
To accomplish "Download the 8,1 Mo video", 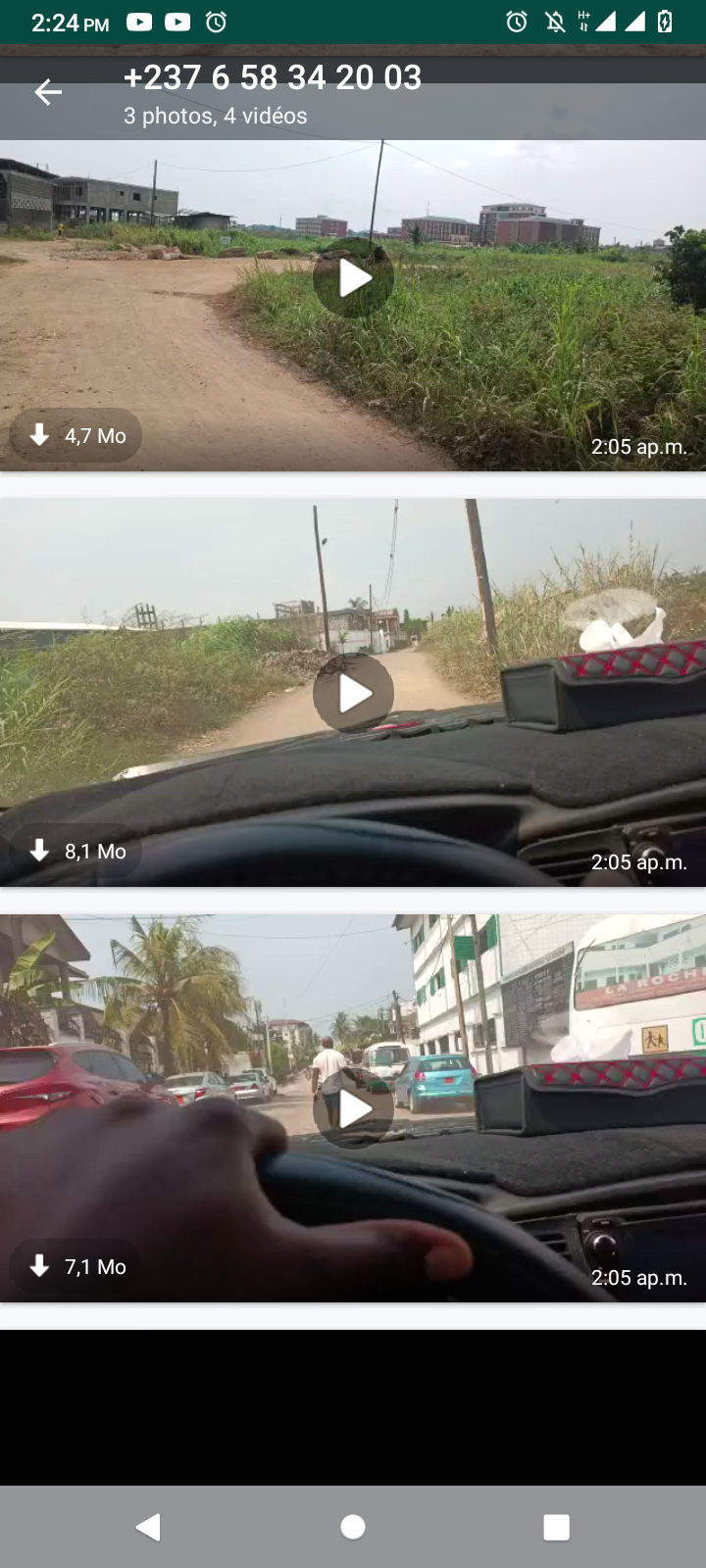I will [76, 851].
